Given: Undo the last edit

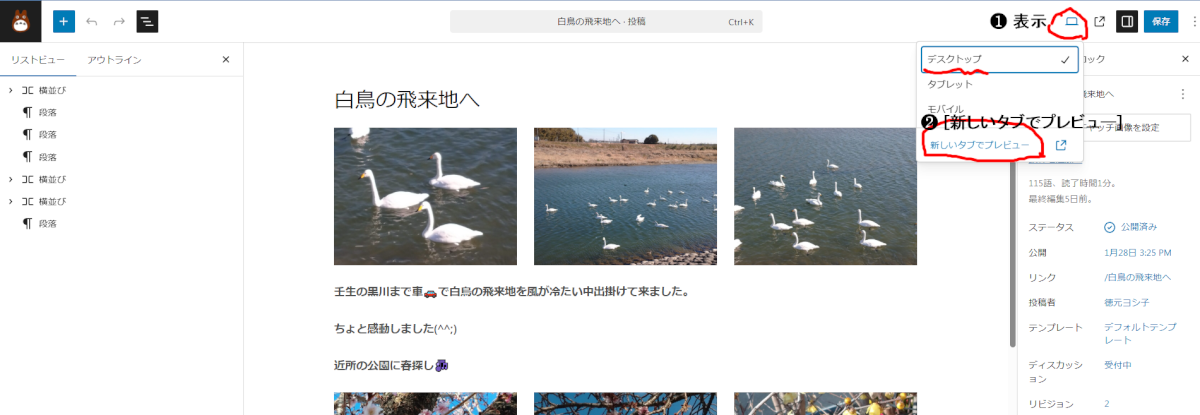Looking at the screenshot, I should pyautogui.click(x=92, y=21).
